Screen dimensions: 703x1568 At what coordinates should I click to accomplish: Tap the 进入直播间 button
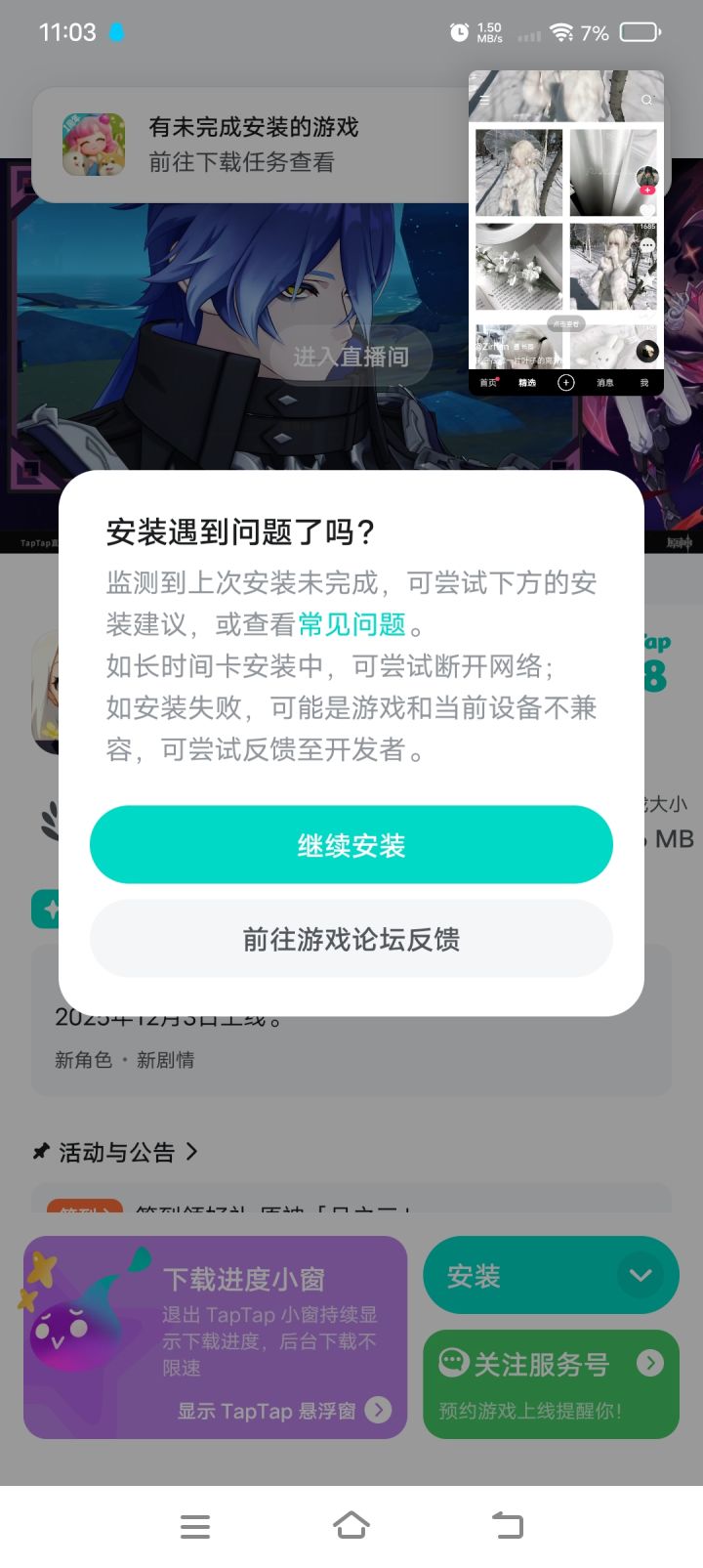click(351, 358)
